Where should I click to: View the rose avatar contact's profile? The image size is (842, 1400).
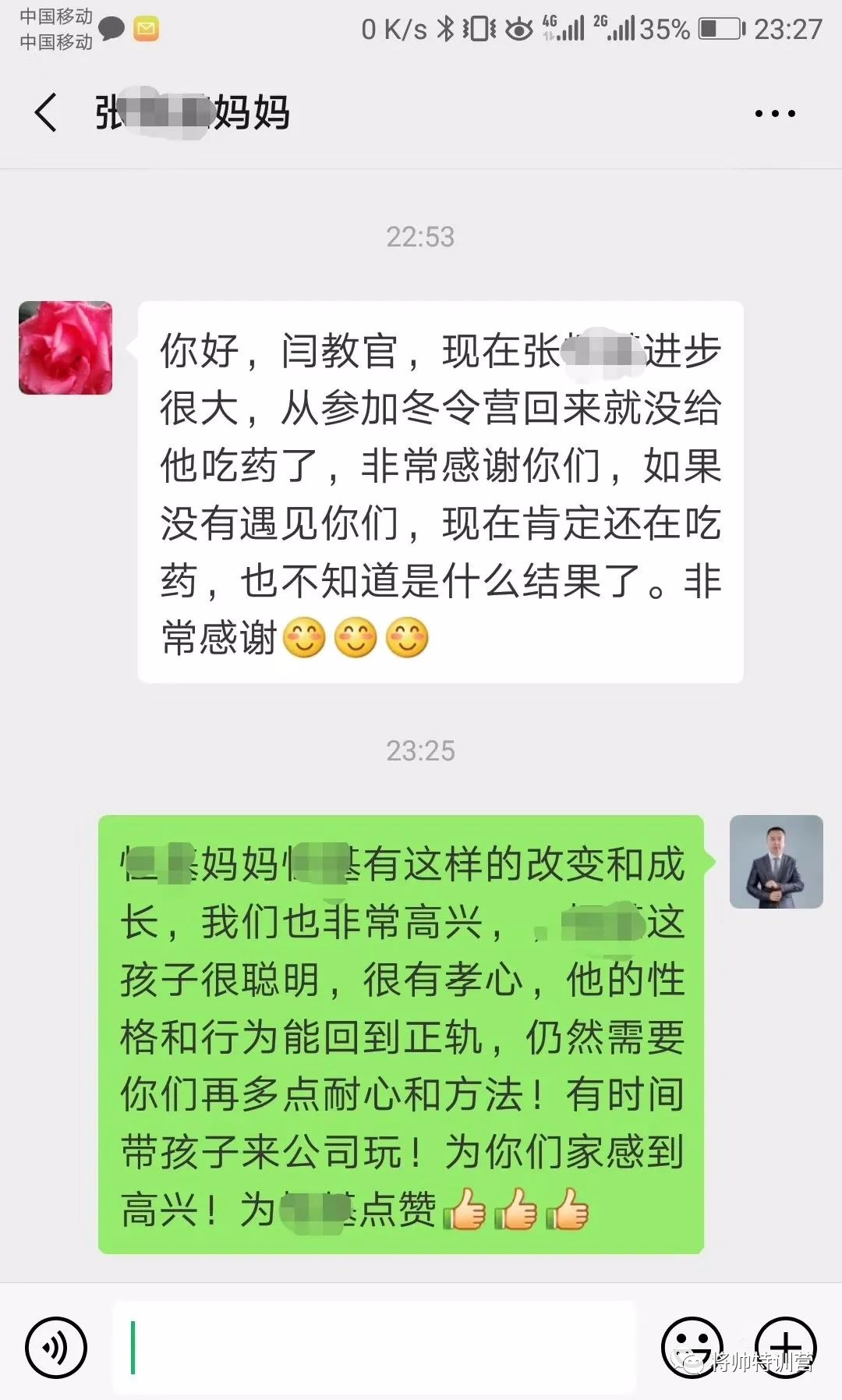click(65, 348)
